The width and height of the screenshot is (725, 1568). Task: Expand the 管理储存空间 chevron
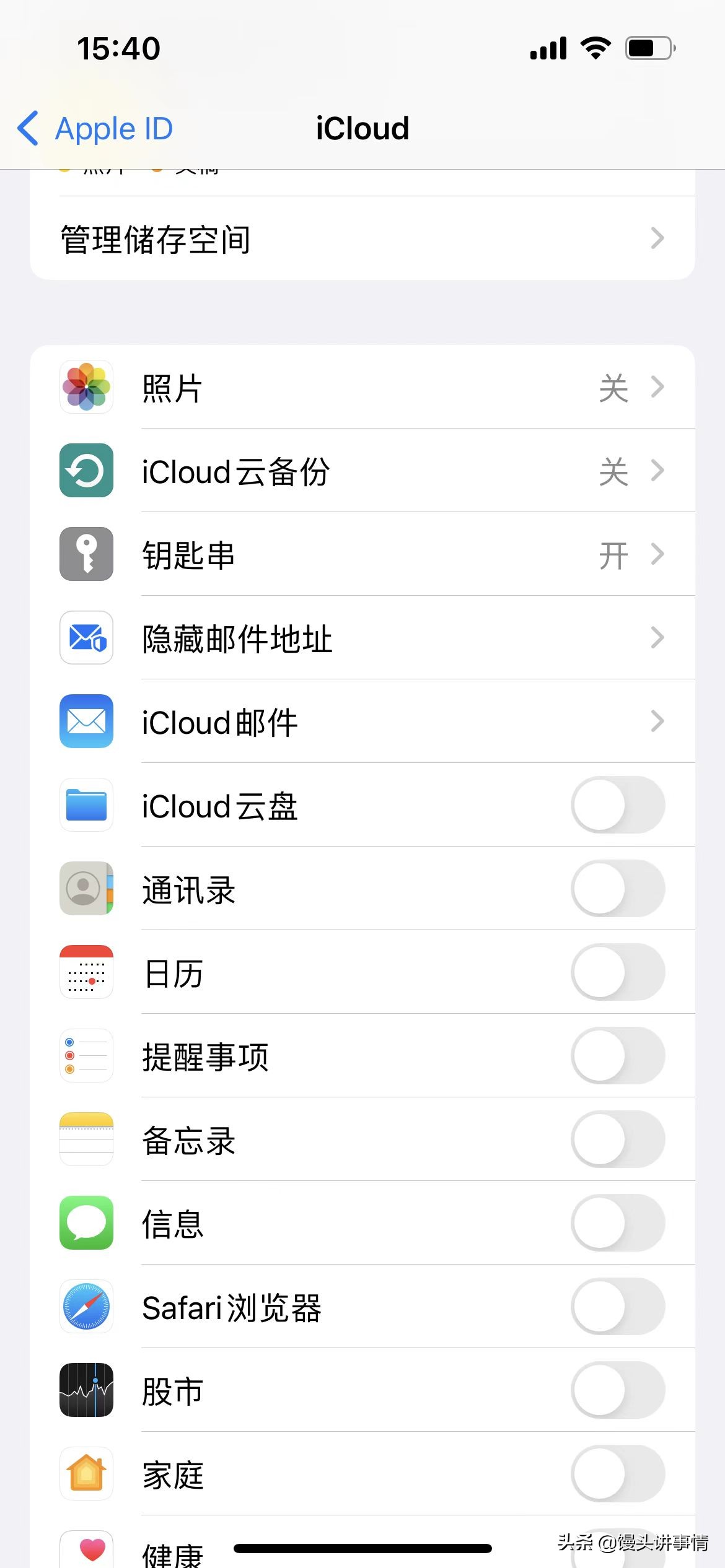657,238
